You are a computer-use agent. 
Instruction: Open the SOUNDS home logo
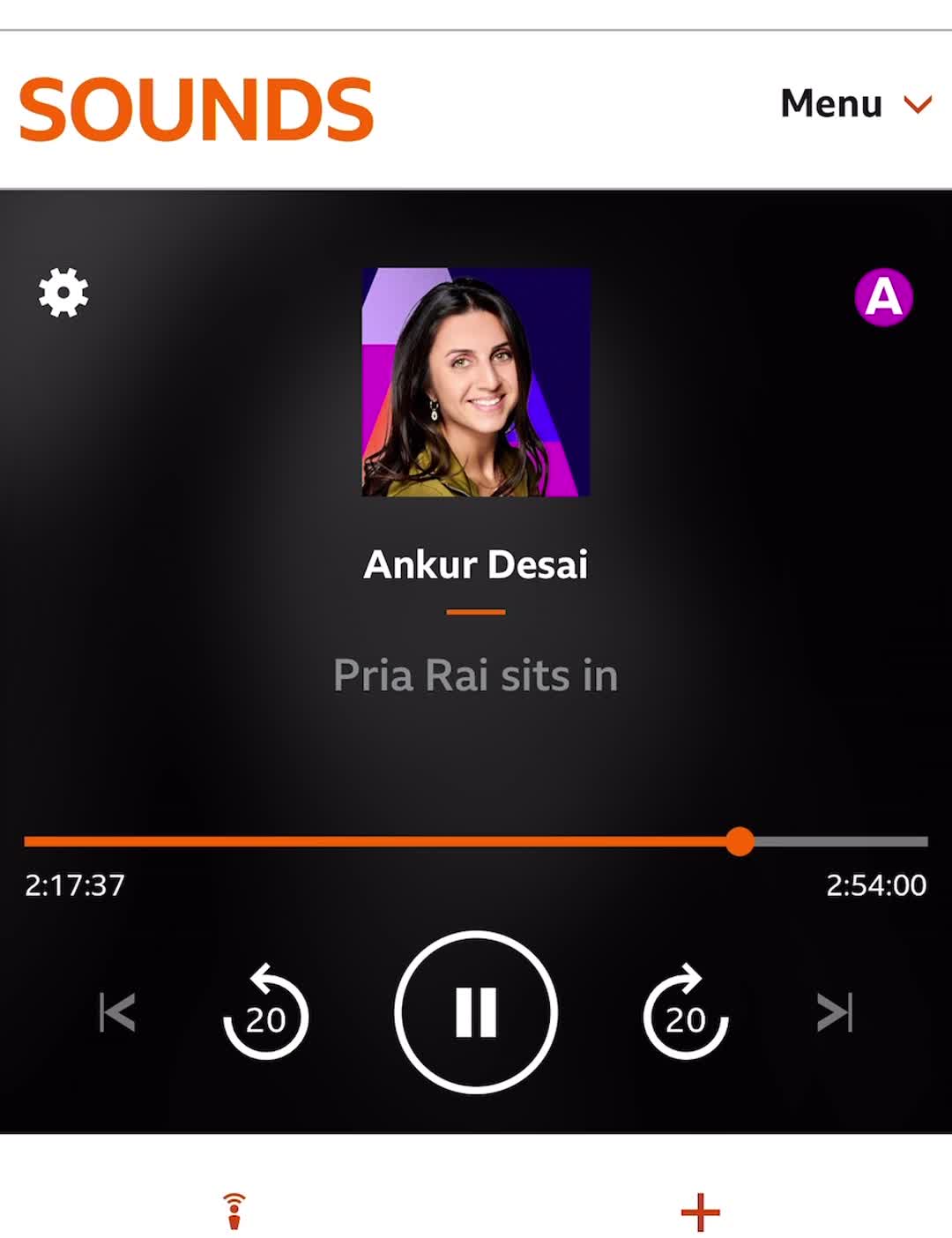(197, 109)
